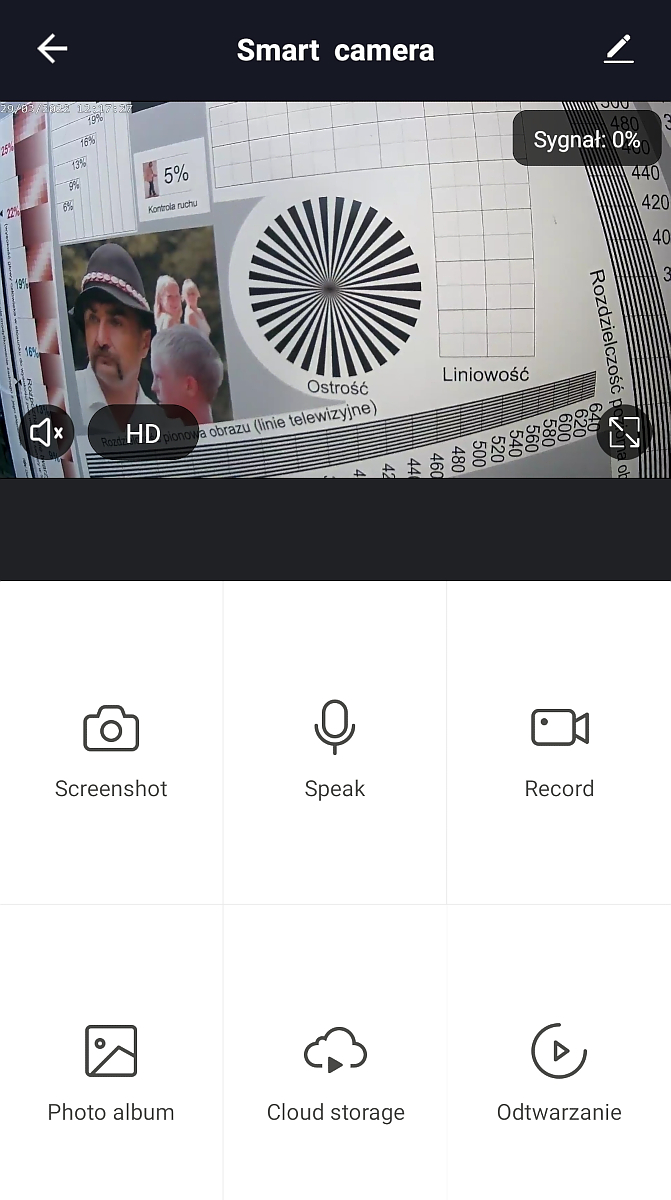
Task: Unmute the camera audio speaker icon
Action: tap(47, 433)
